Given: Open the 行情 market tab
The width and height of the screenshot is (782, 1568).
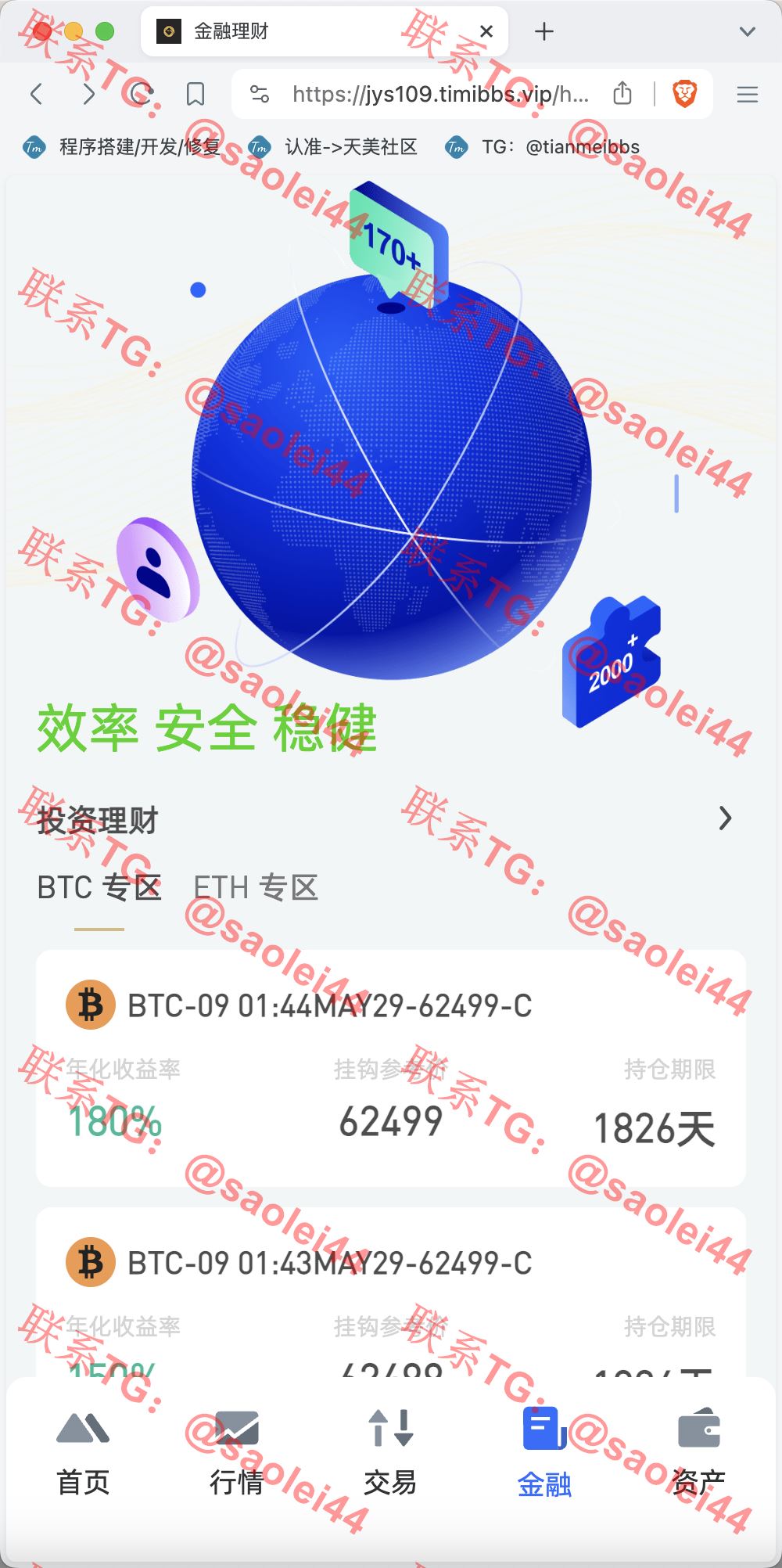Looking at the screenshot, I should click(x=237, y=1454).
